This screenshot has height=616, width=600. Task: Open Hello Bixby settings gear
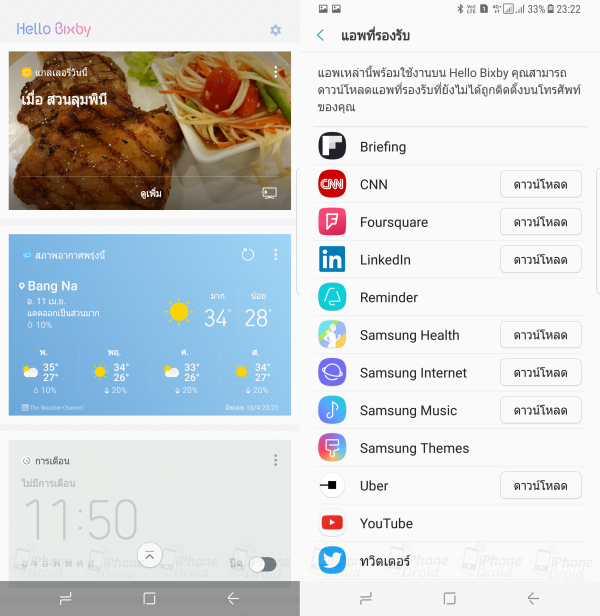pos(276,30)
